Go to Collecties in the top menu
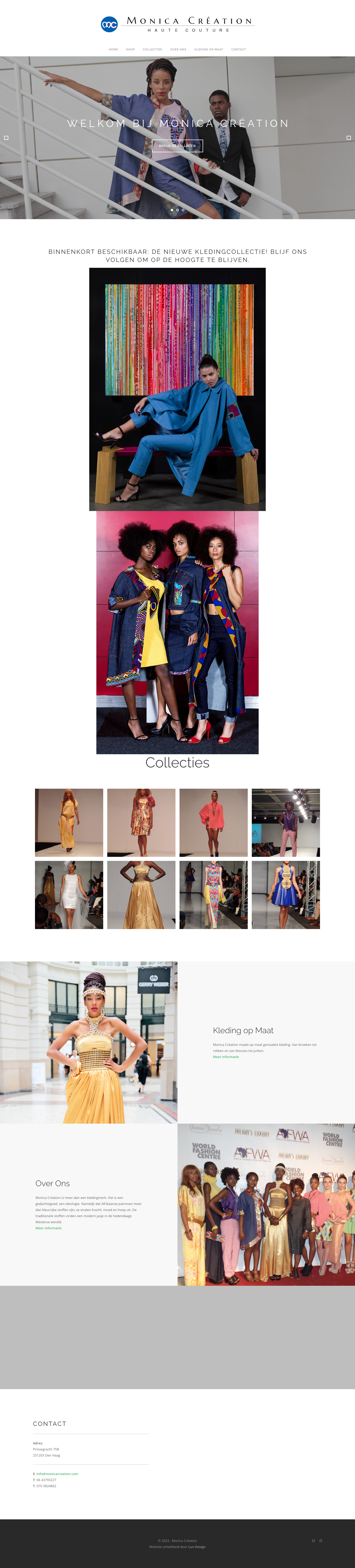 [x=152, y=49]
